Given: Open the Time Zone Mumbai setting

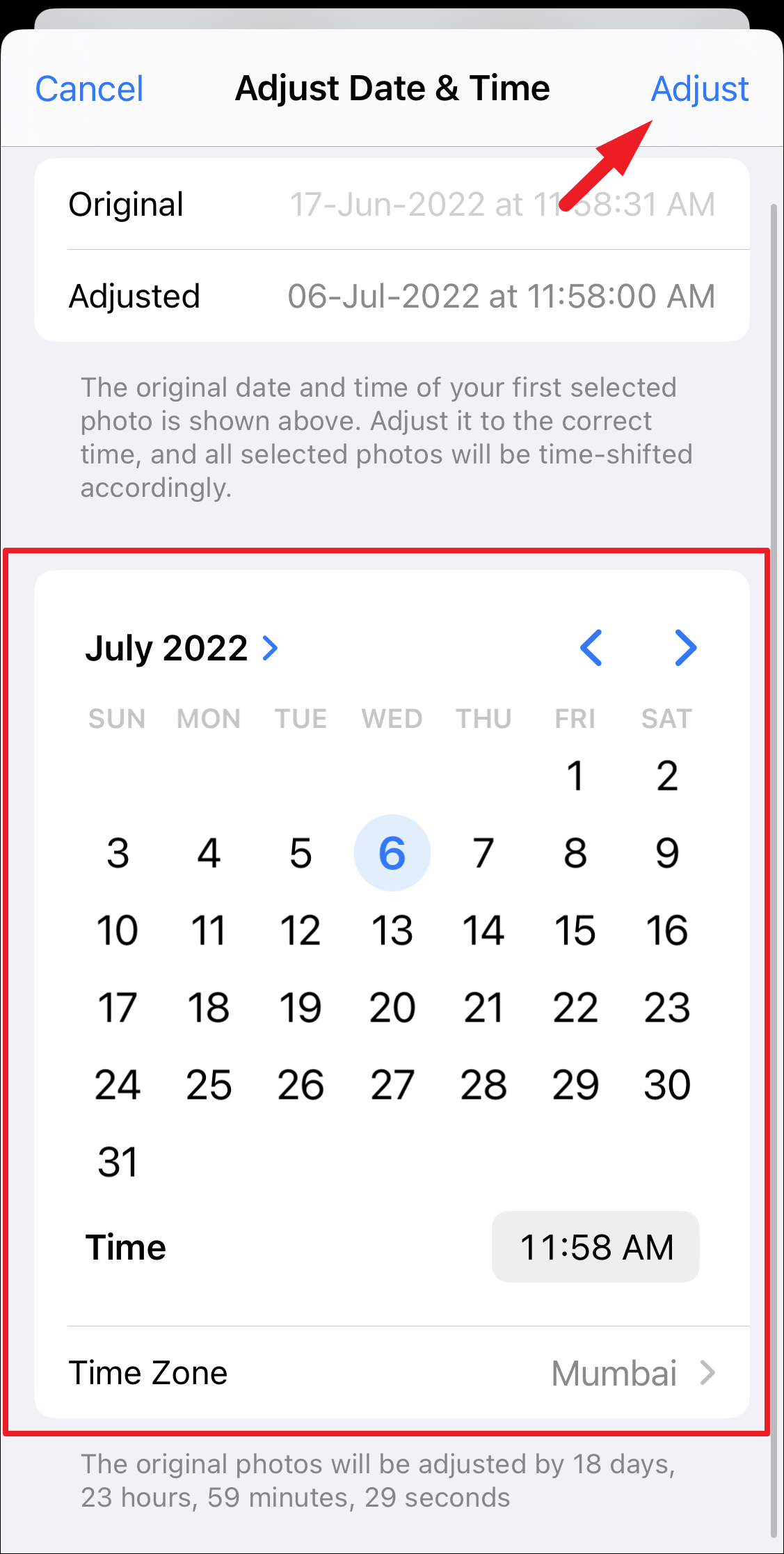Looking at the screenshot, I should coord(392,1373).
